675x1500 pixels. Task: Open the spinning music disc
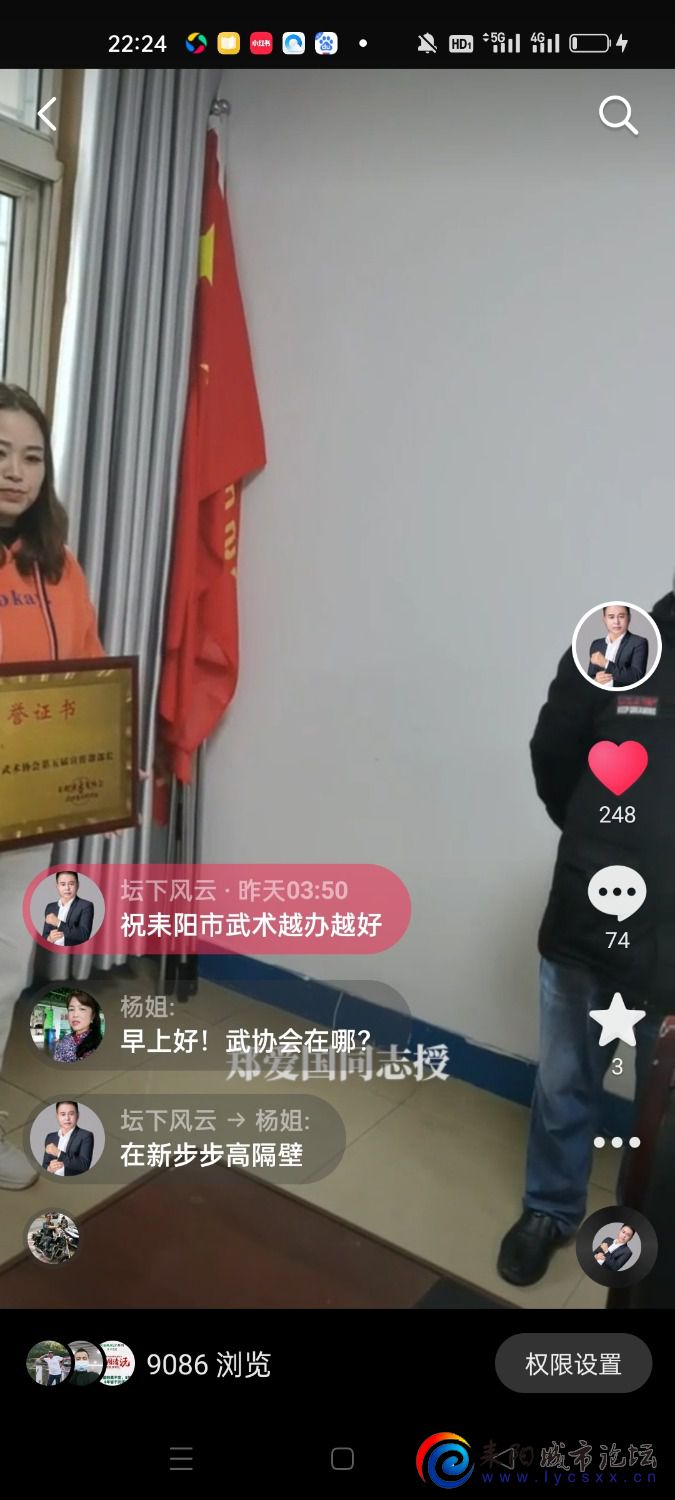coord(617,1246)
